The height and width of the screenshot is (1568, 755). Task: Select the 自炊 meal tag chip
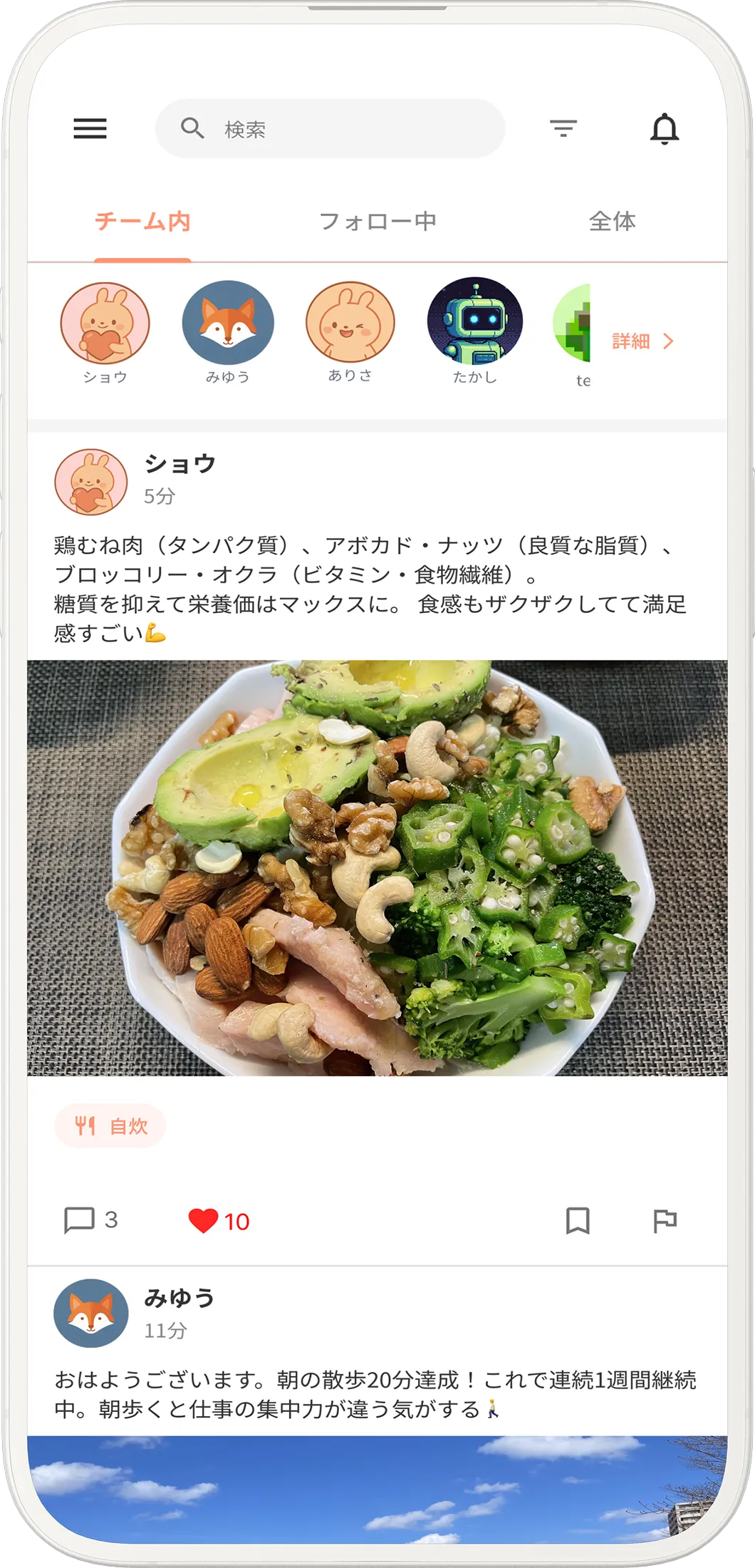(x=110, y=1126)
